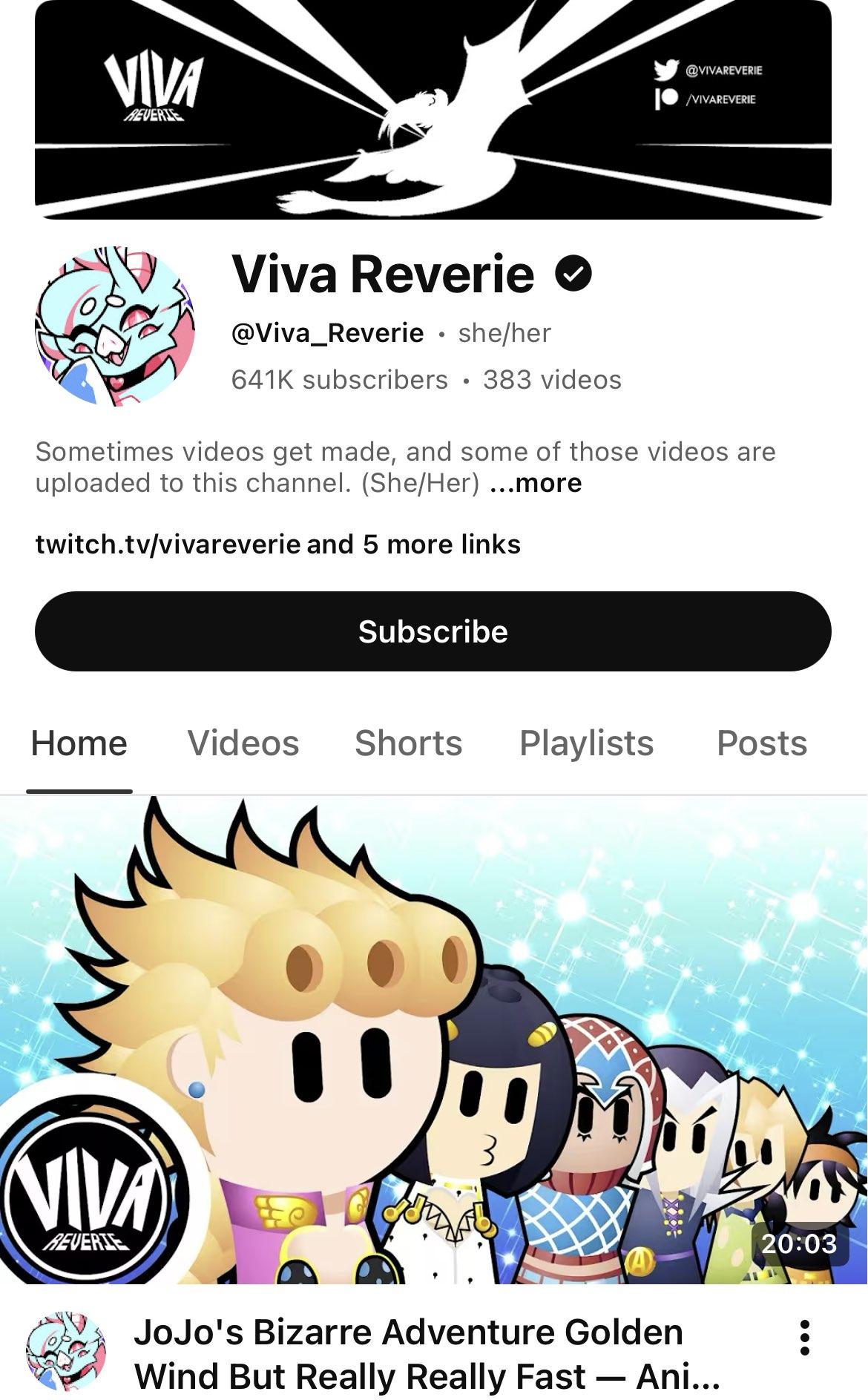Screen dimensions: 868x1400
Task: View Viva Reverie's channel profile picture
Action: click(115, 326)
